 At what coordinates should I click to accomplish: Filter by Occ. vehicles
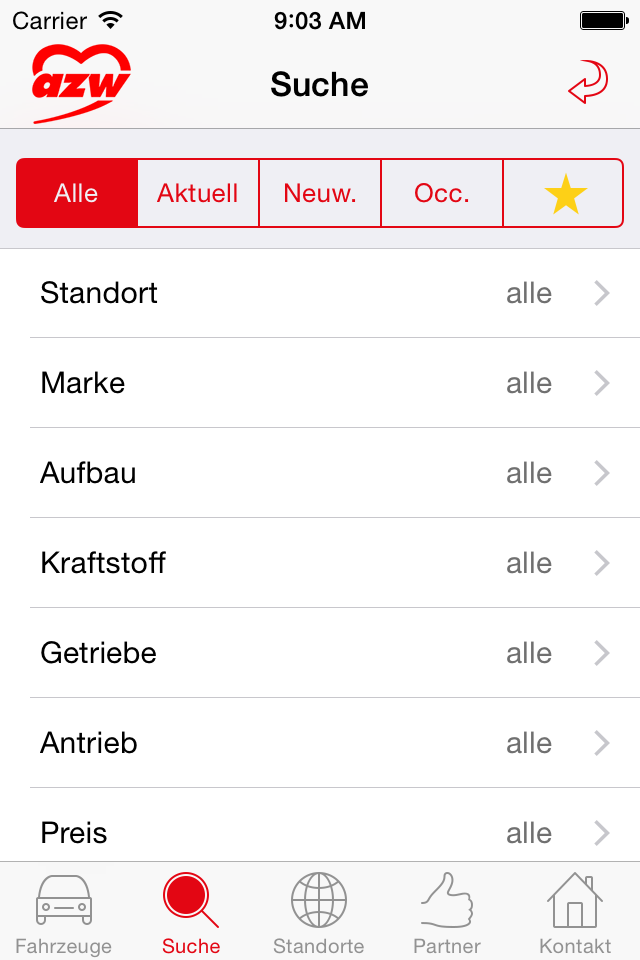click(x=442, y=193)
